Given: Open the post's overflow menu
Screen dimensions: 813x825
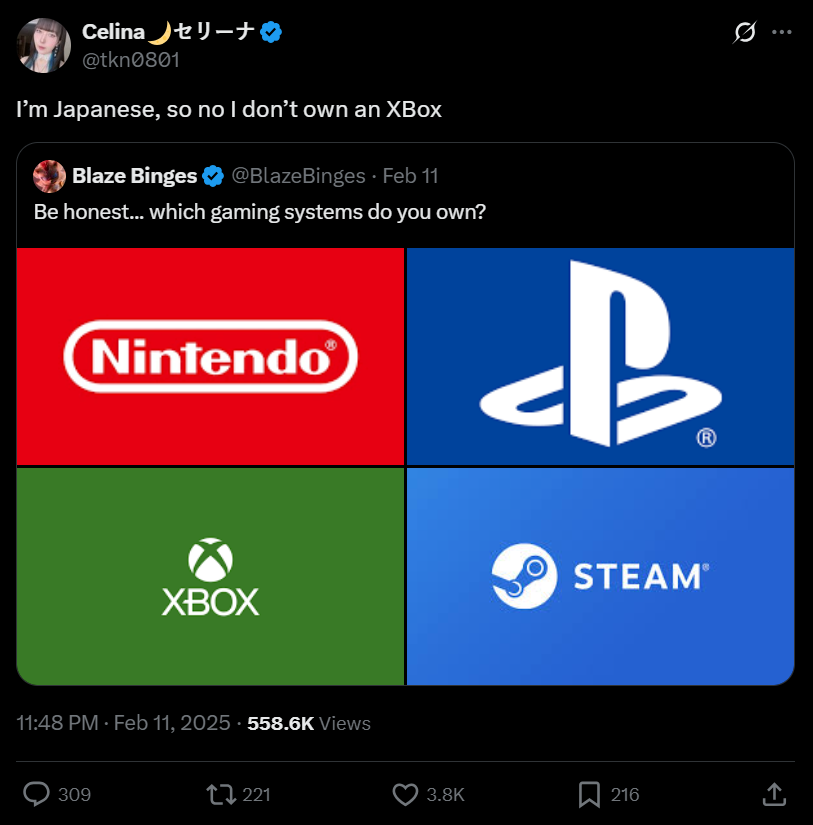Looking at the screenshot, I should 782,33.
